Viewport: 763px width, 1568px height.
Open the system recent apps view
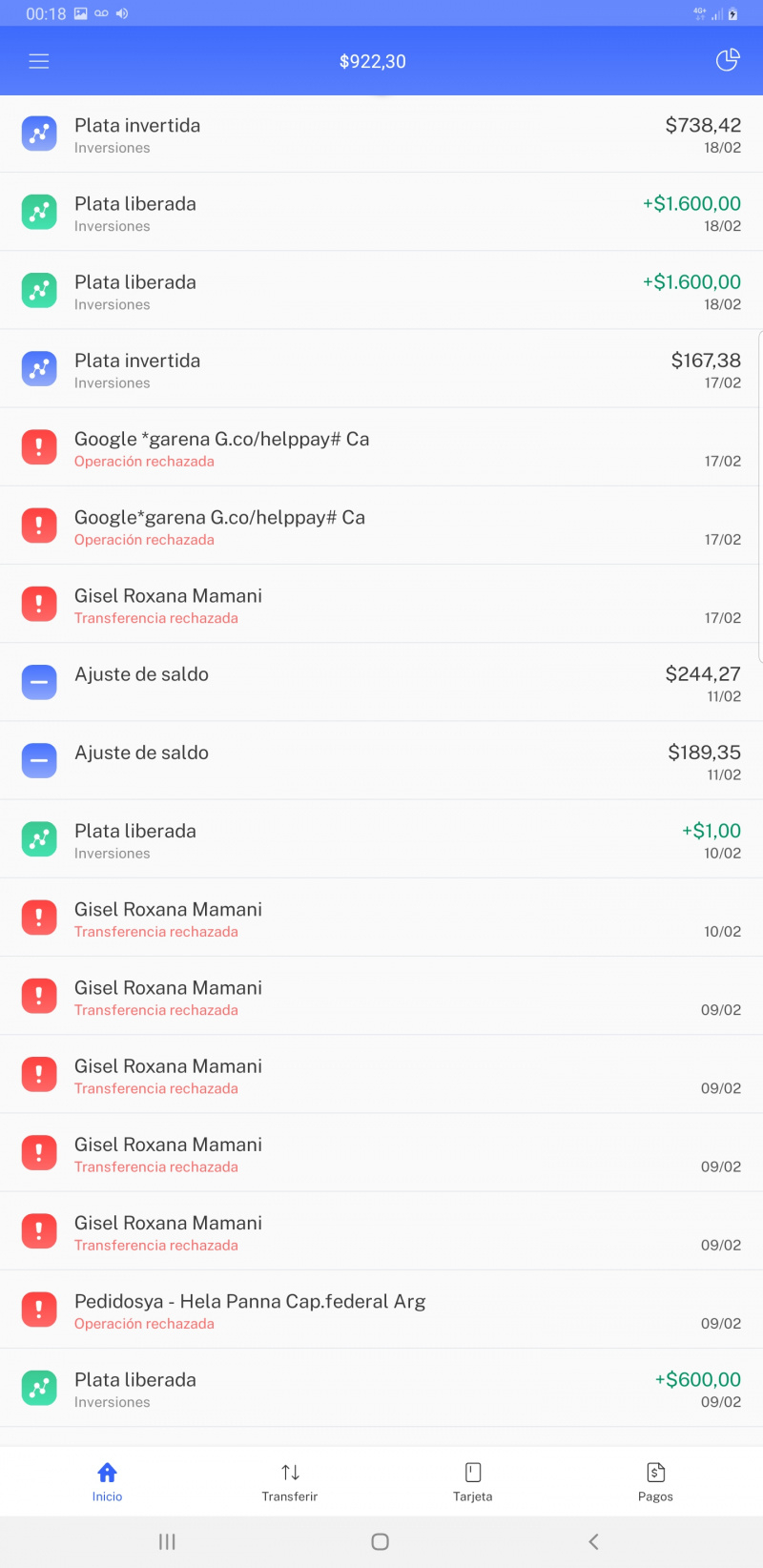pos(167,1541)
